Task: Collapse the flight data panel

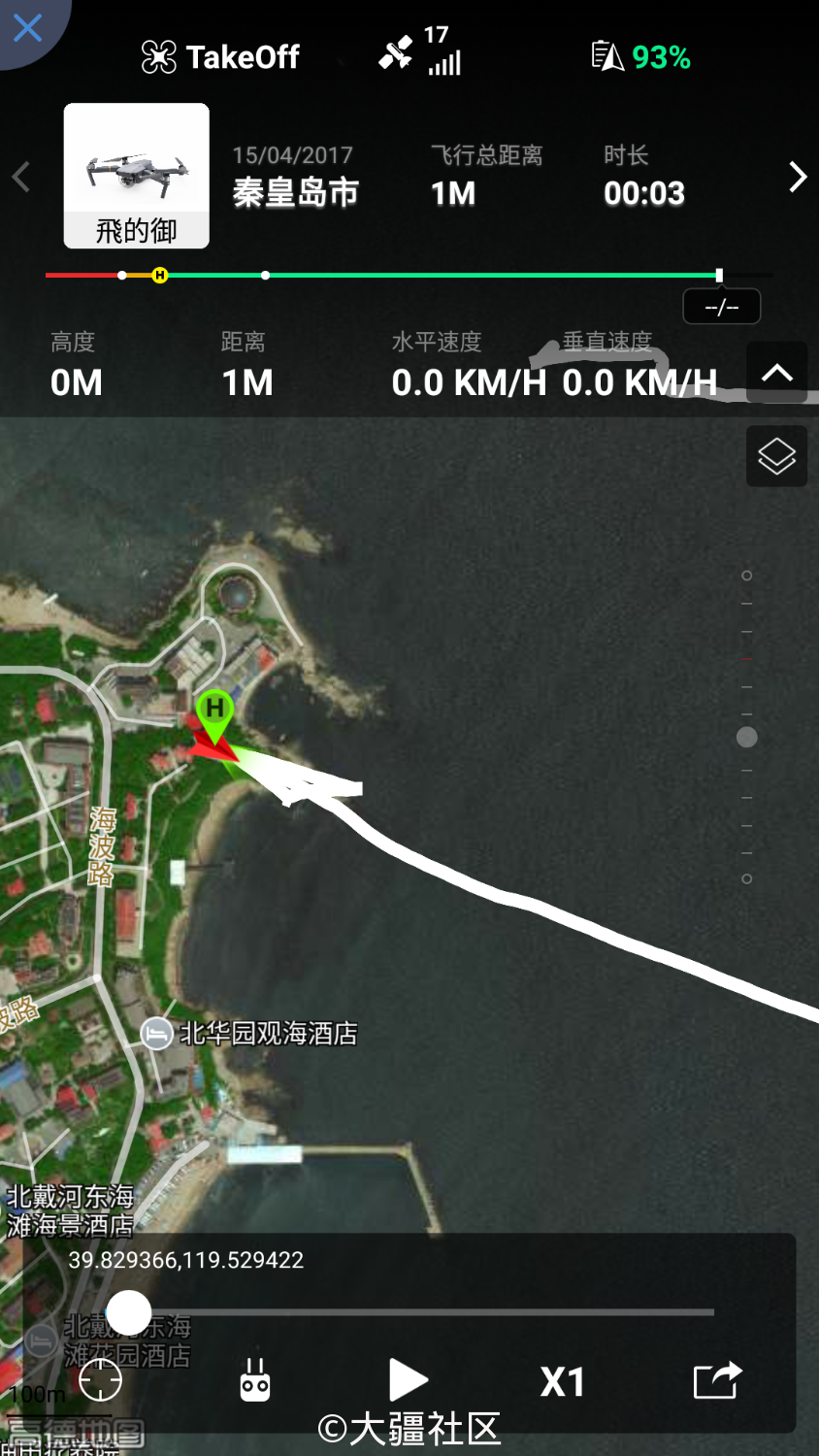Action: 776,373
